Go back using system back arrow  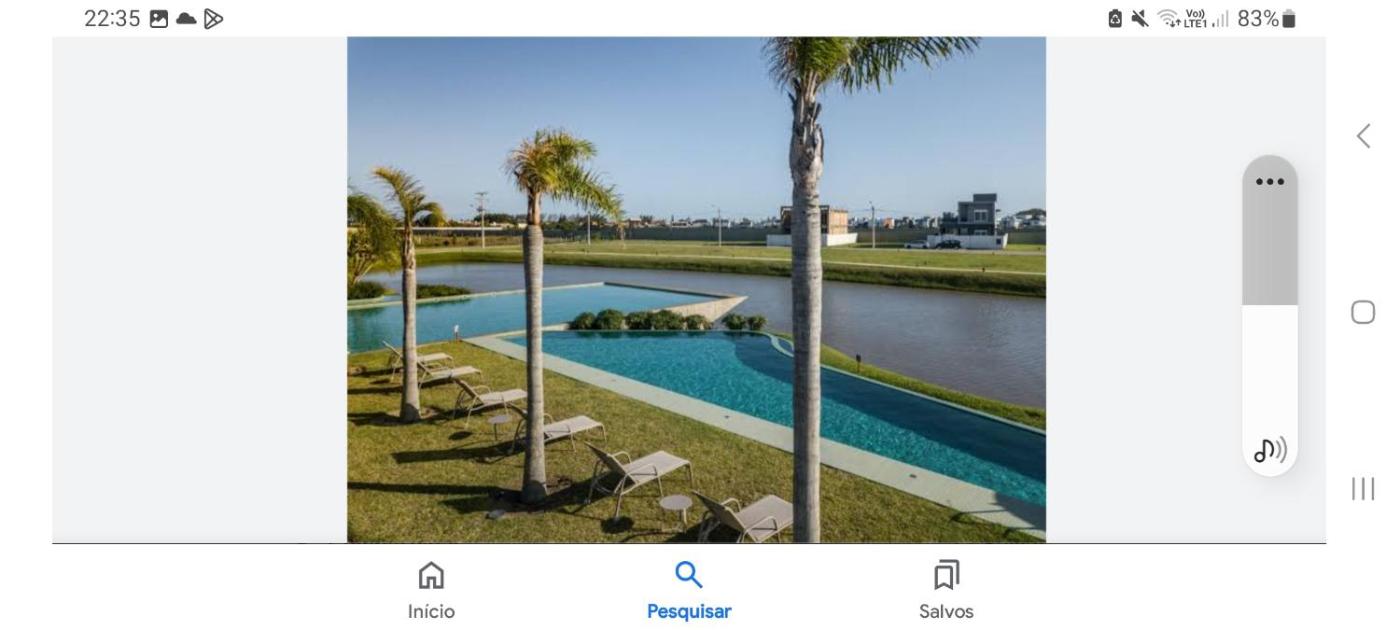(1363, 137)
